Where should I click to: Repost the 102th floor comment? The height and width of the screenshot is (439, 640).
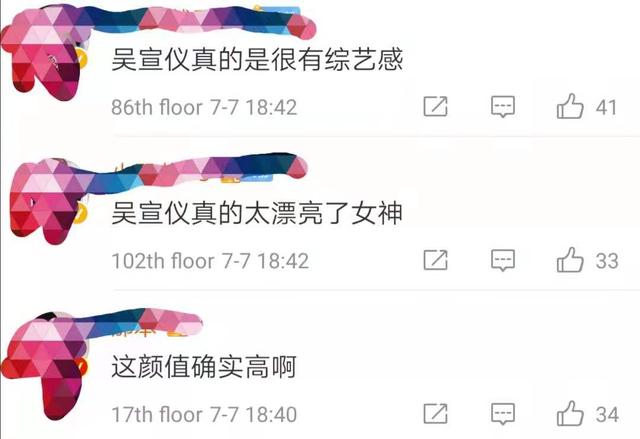coord(435,260)
